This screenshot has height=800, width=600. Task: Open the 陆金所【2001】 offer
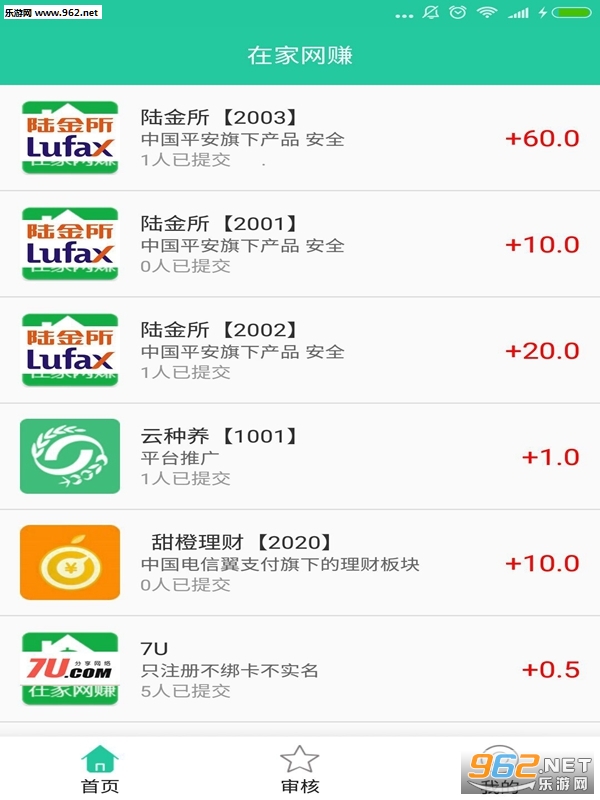click(300, 244)
